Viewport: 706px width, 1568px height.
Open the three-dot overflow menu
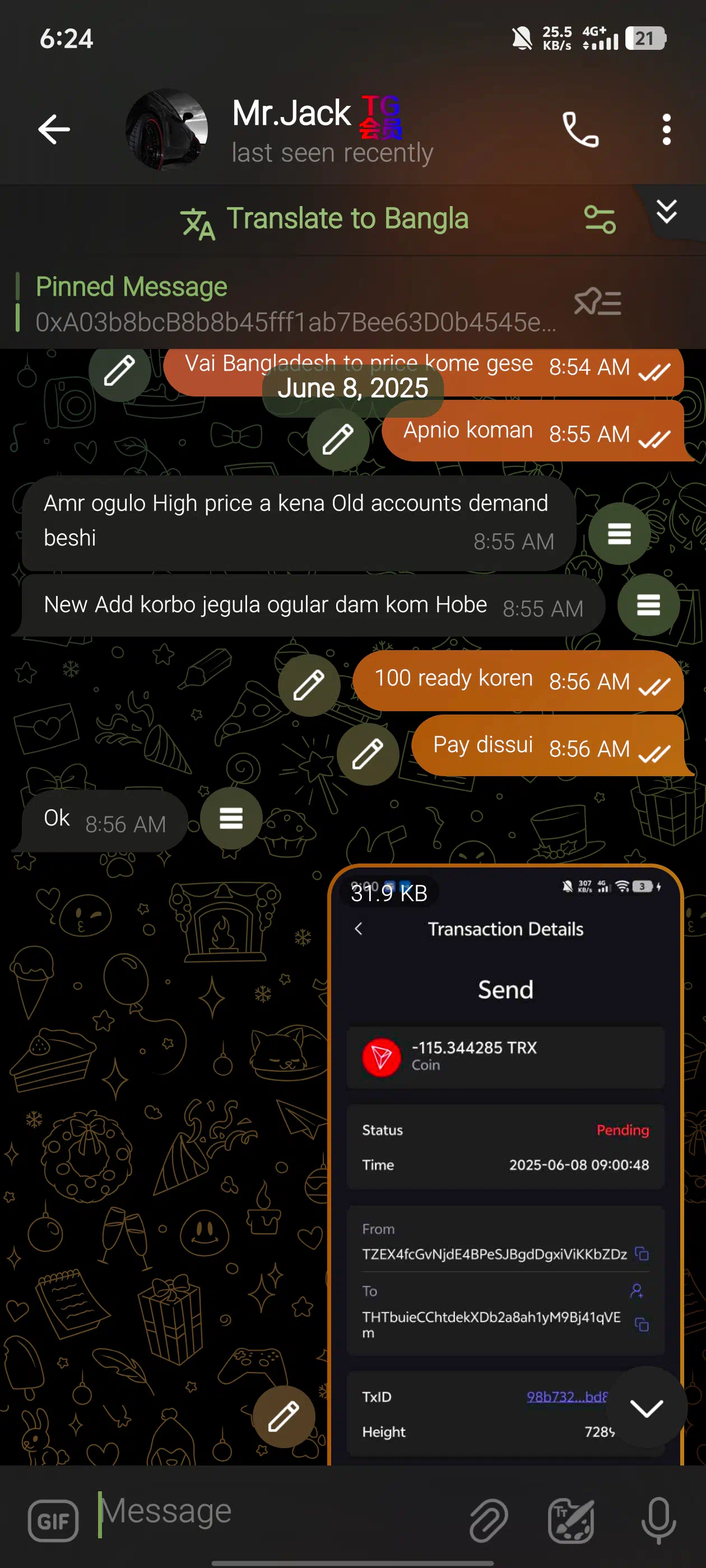pos(666,129)
